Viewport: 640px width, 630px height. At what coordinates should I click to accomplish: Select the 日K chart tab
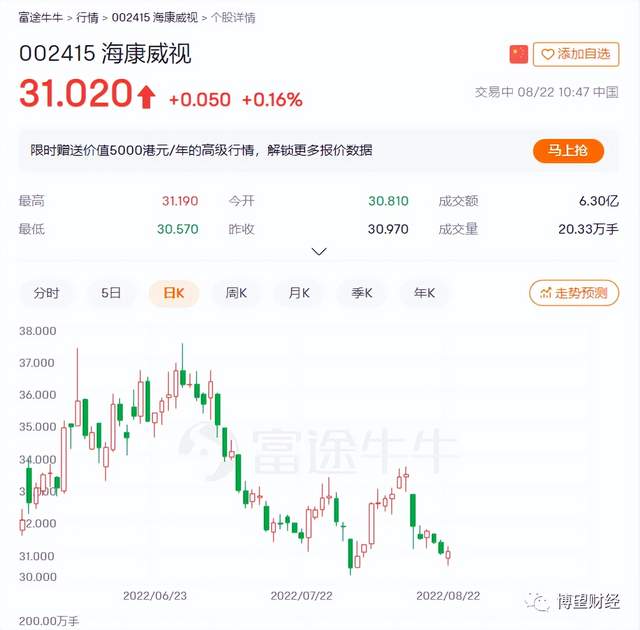(x=174, y=293)
